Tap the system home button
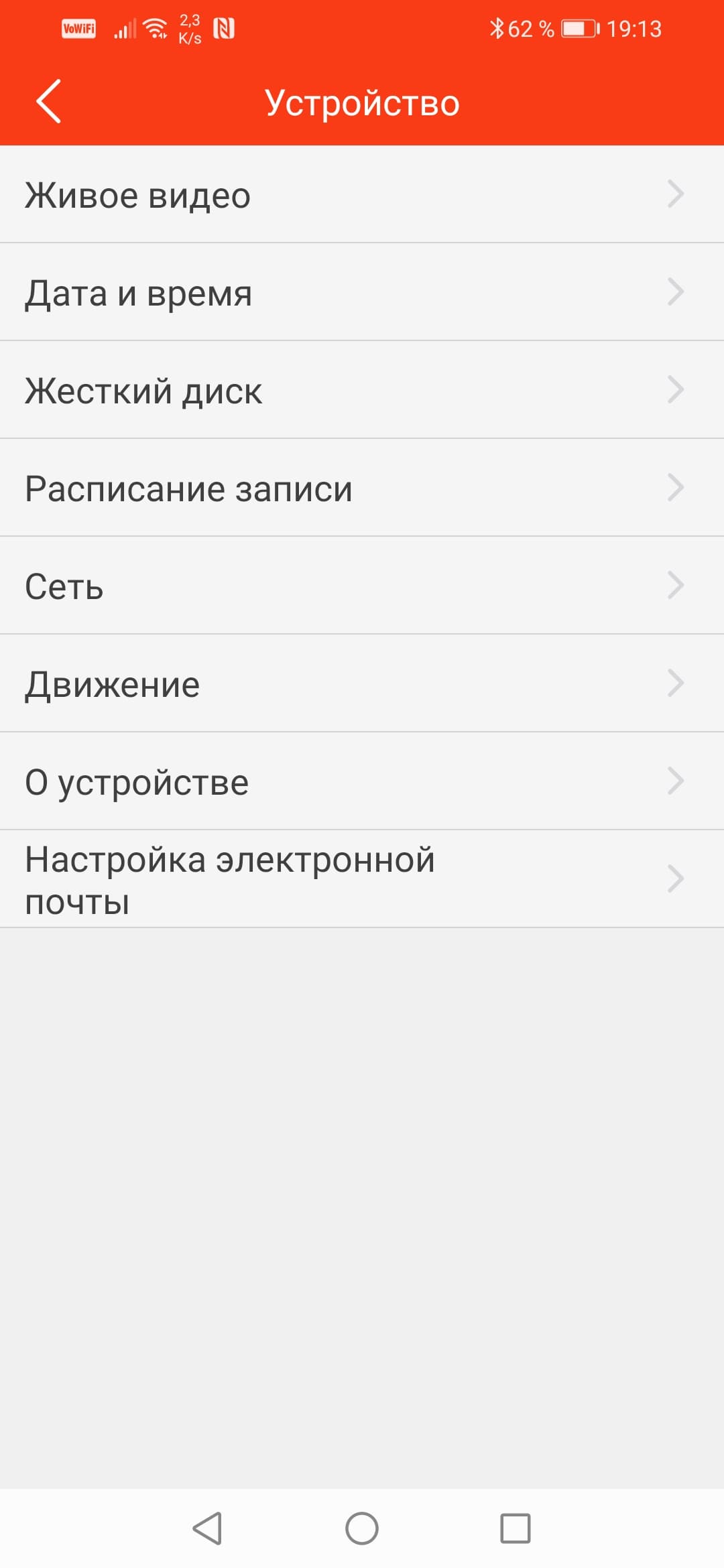This screenshot has width=724, height=1568. click(362, 1528)
